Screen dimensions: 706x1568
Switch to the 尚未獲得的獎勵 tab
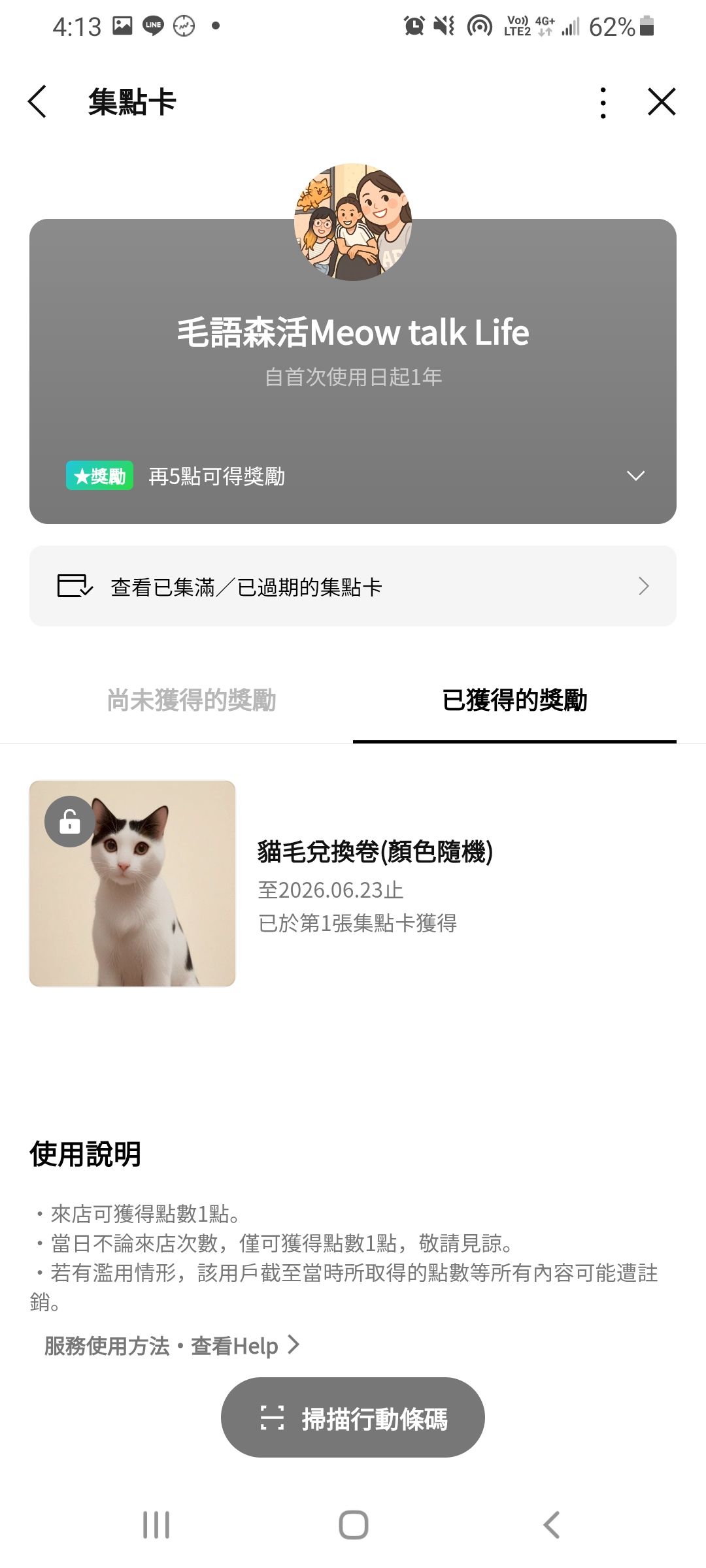tap(191, 700)
